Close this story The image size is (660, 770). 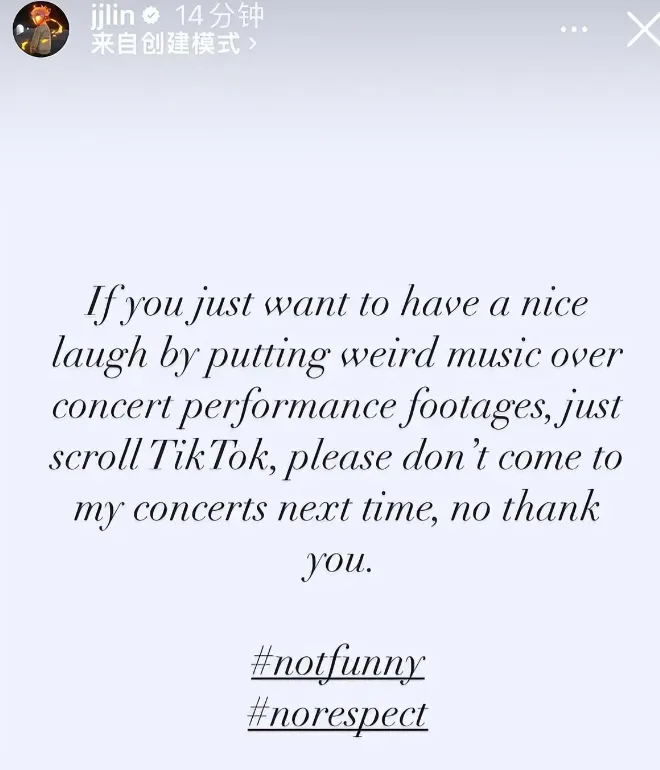[x=643, y=29]
